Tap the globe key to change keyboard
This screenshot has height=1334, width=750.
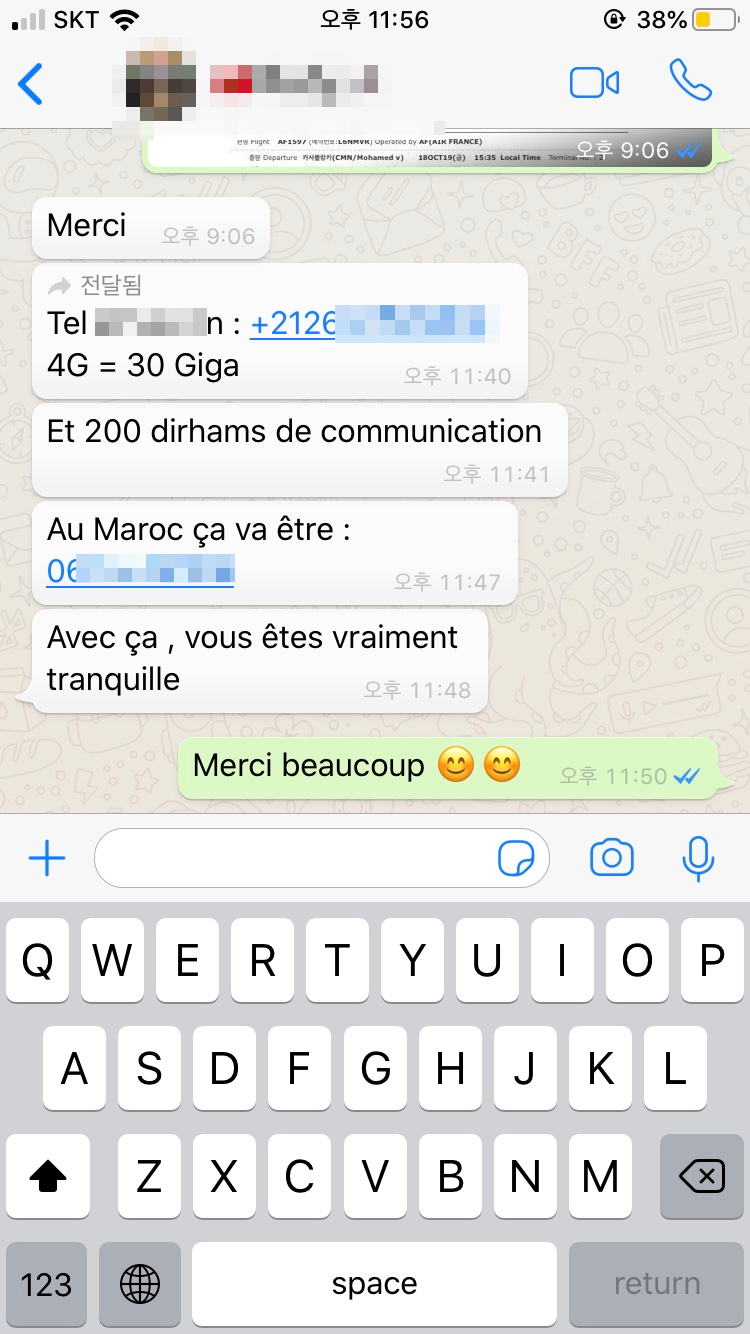140,1284
